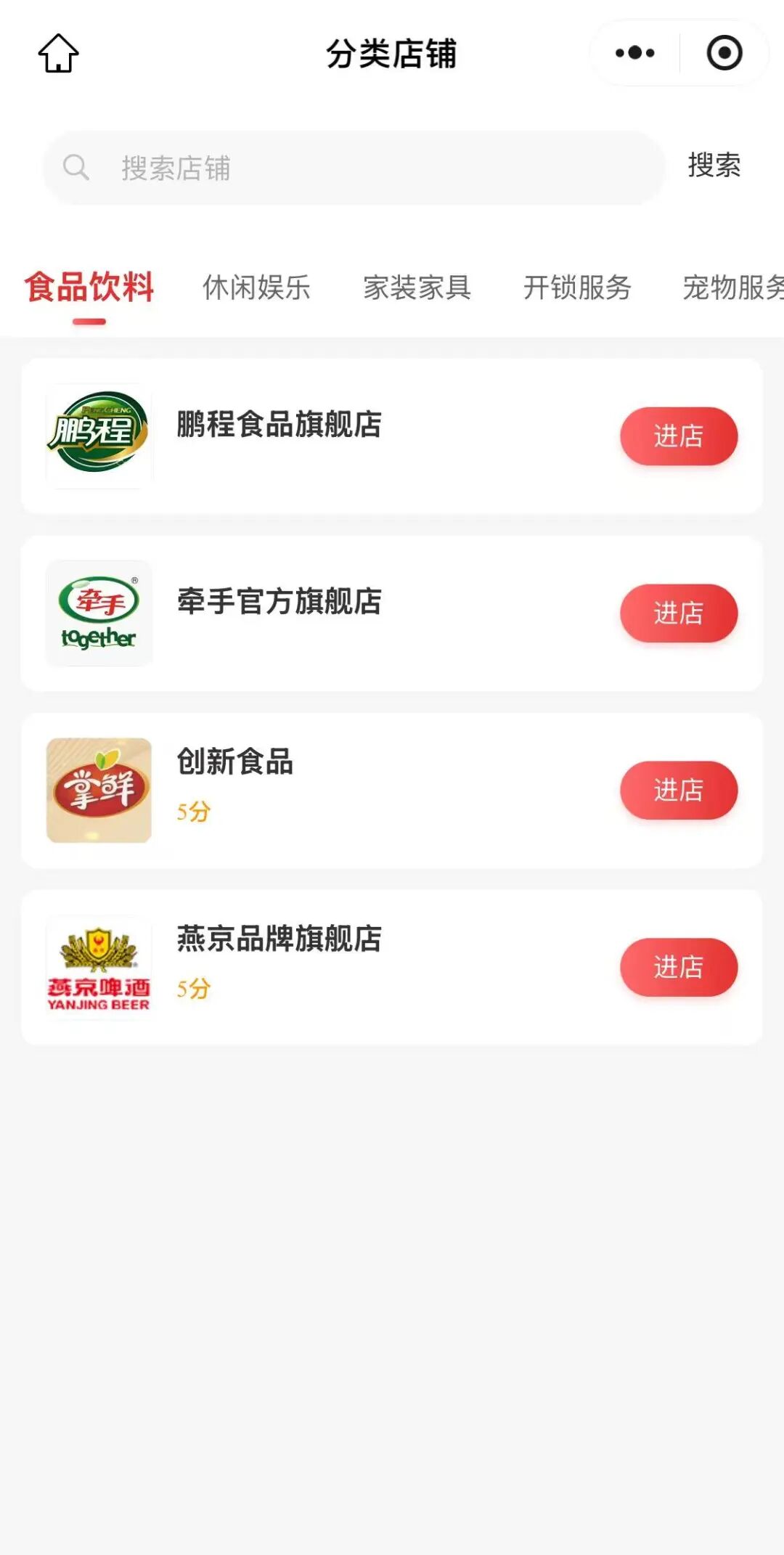Open the 鹏程食品旗舰店 store card
Image resolution: width=784 pixels, height=1555 pixels.
(279, 425)
